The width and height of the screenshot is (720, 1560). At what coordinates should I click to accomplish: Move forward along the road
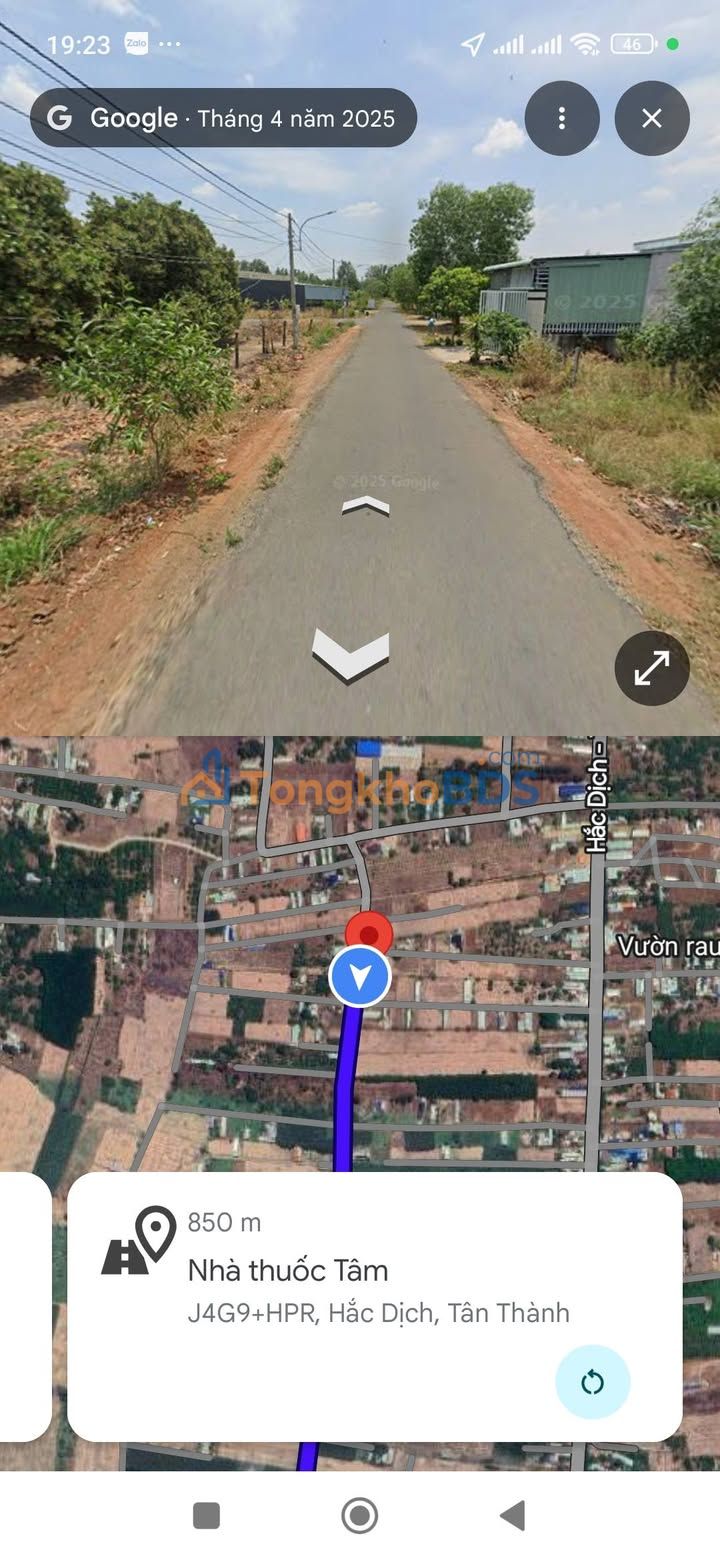(366, 506)
